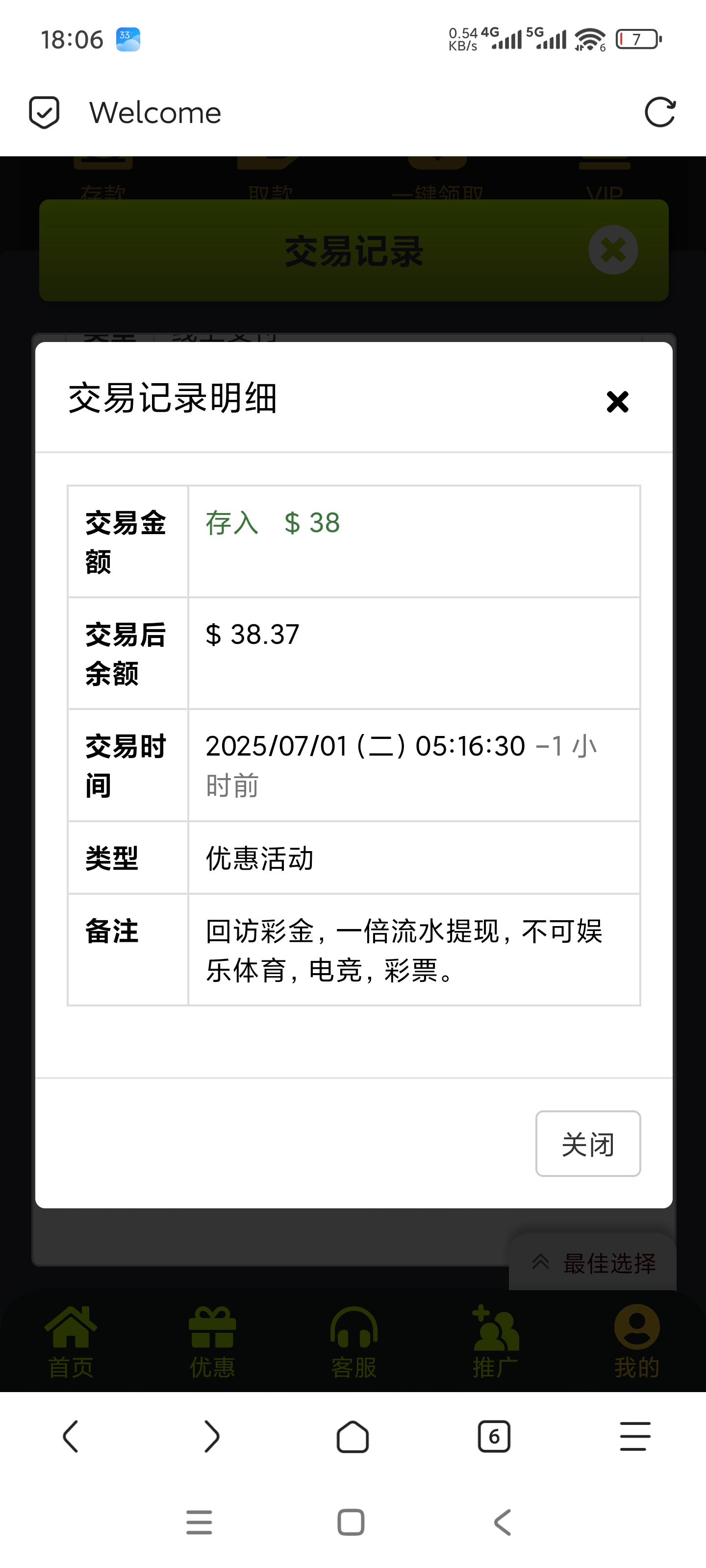The width and height of the screenshot is (706, 1568).
Task: Go forward in the browser
Action: coord(211,1437)
